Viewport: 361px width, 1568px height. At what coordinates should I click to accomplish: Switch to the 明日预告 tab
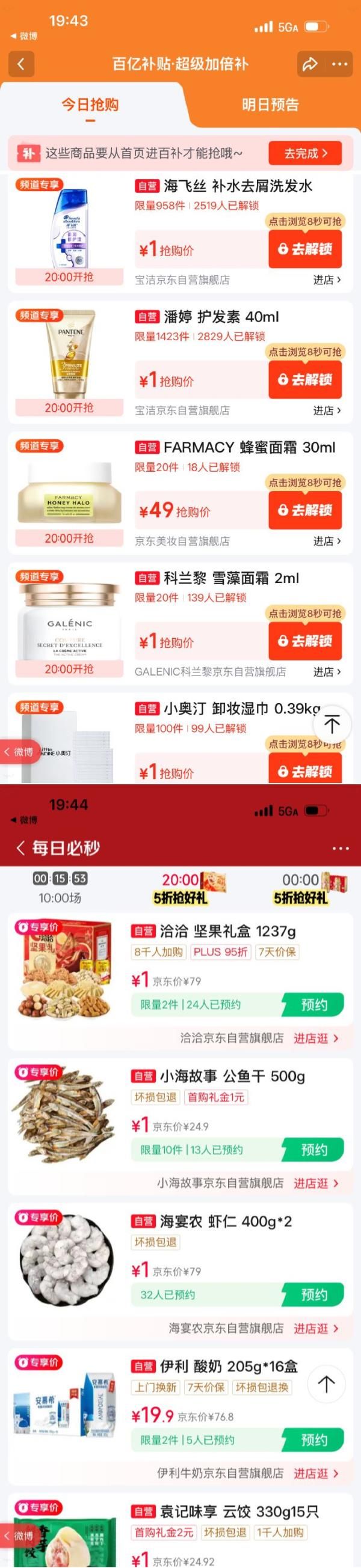click(270, 105)
